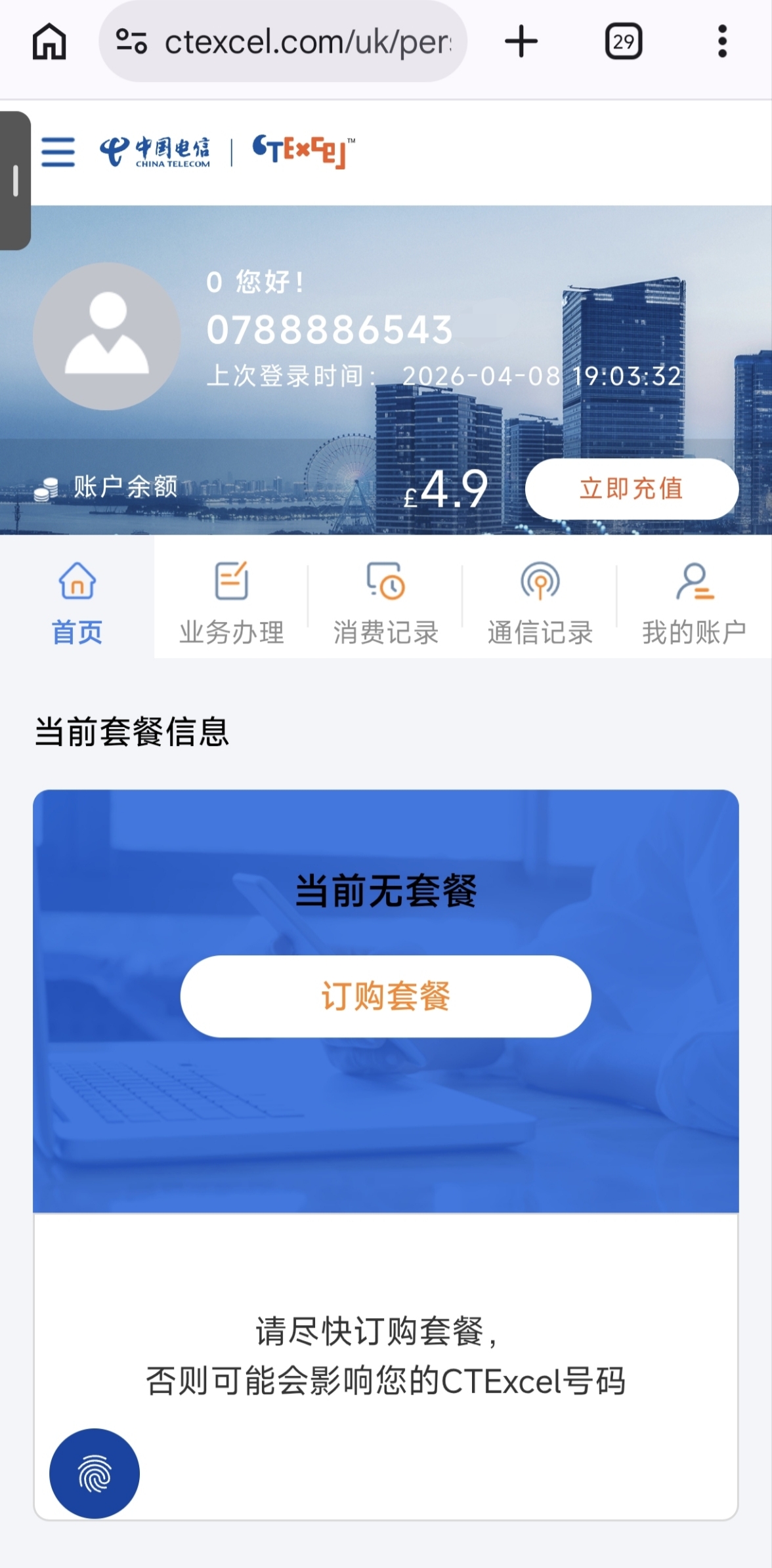The image size is (772, 1568).
Task: View the 29 open tabs
Action: (x=623, y=42)
